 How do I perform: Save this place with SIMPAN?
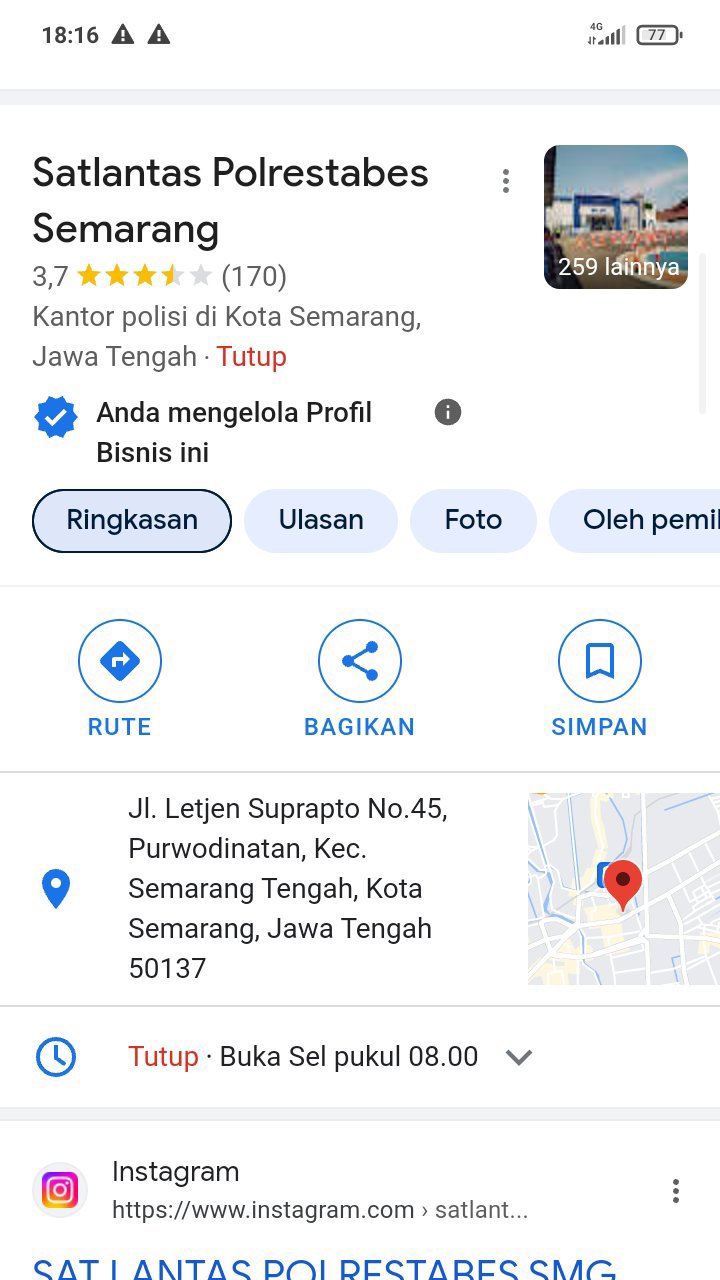tap(599, 678)
